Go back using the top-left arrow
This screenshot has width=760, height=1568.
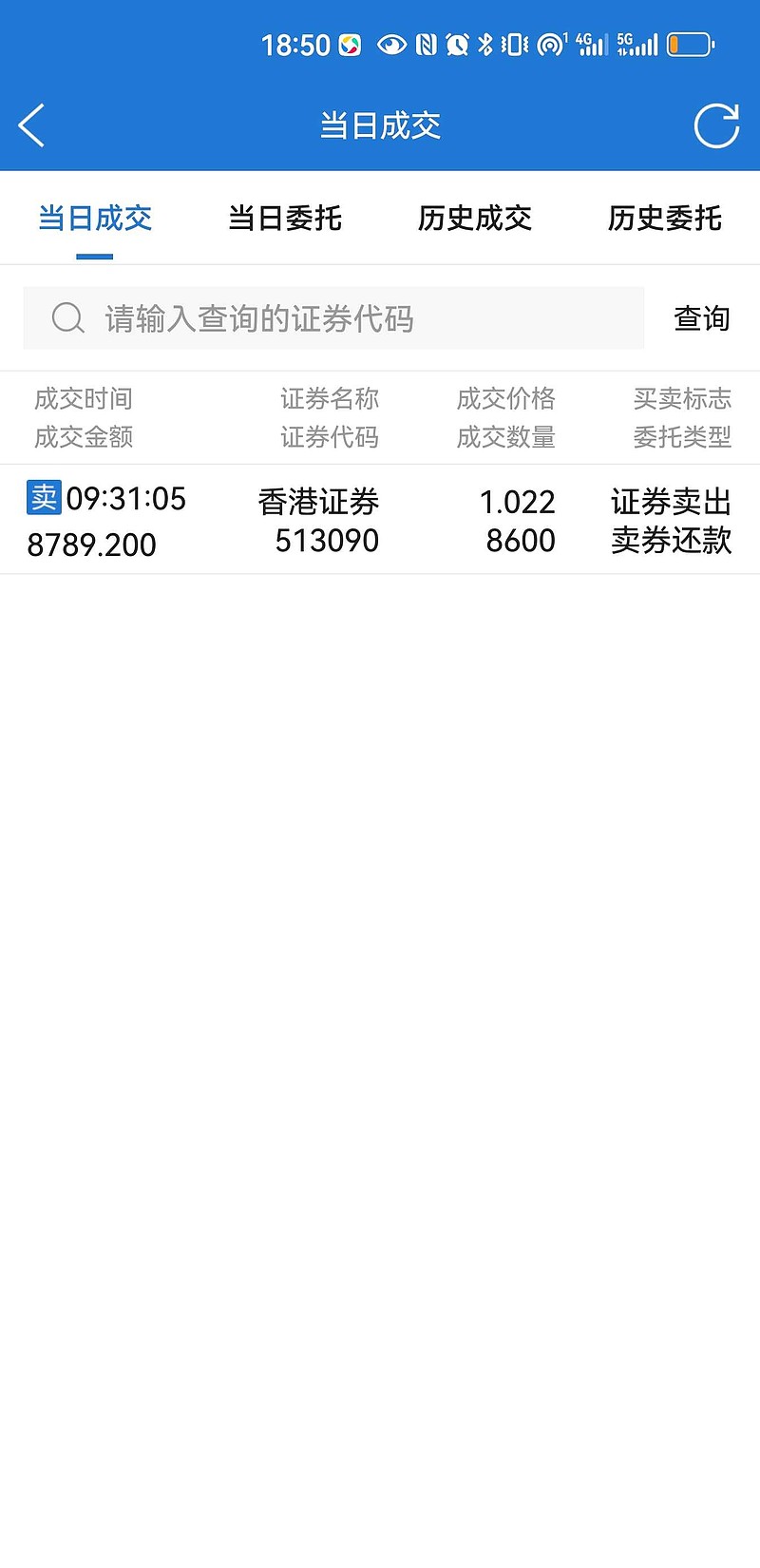point(31,125)
